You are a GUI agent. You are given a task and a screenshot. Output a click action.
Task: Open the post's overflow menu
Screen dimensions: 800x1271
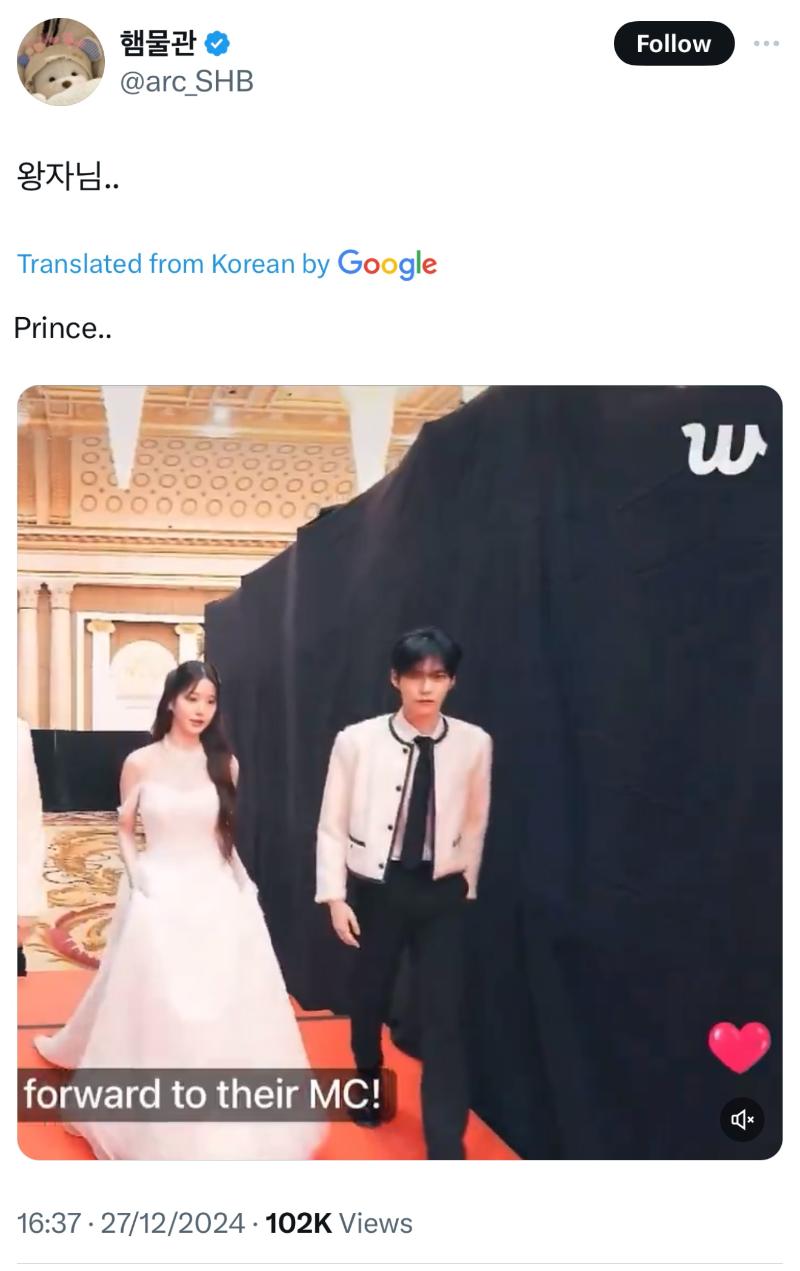[766, 44]
